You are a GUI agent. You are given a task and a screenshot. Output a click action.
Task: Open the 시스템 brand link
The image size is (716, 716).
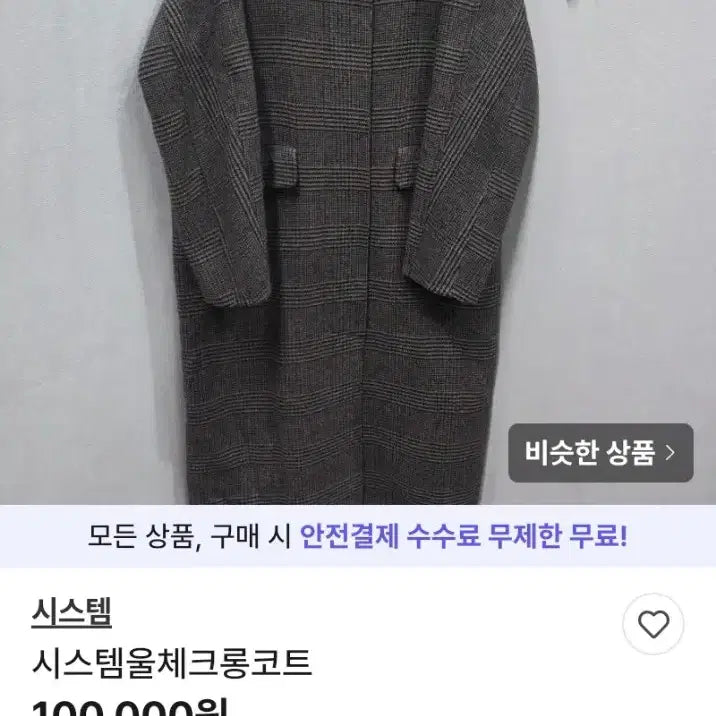(x=73, y=609)
